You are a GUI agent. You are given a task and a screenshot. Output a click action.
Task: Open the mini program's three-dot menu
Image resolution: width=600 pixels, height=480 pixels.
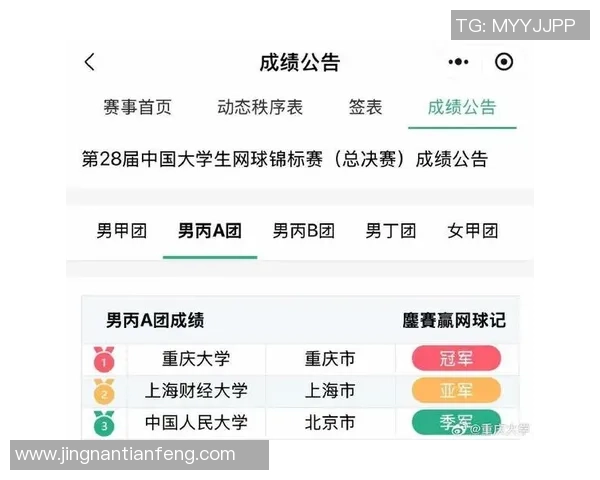pos(459,62)
